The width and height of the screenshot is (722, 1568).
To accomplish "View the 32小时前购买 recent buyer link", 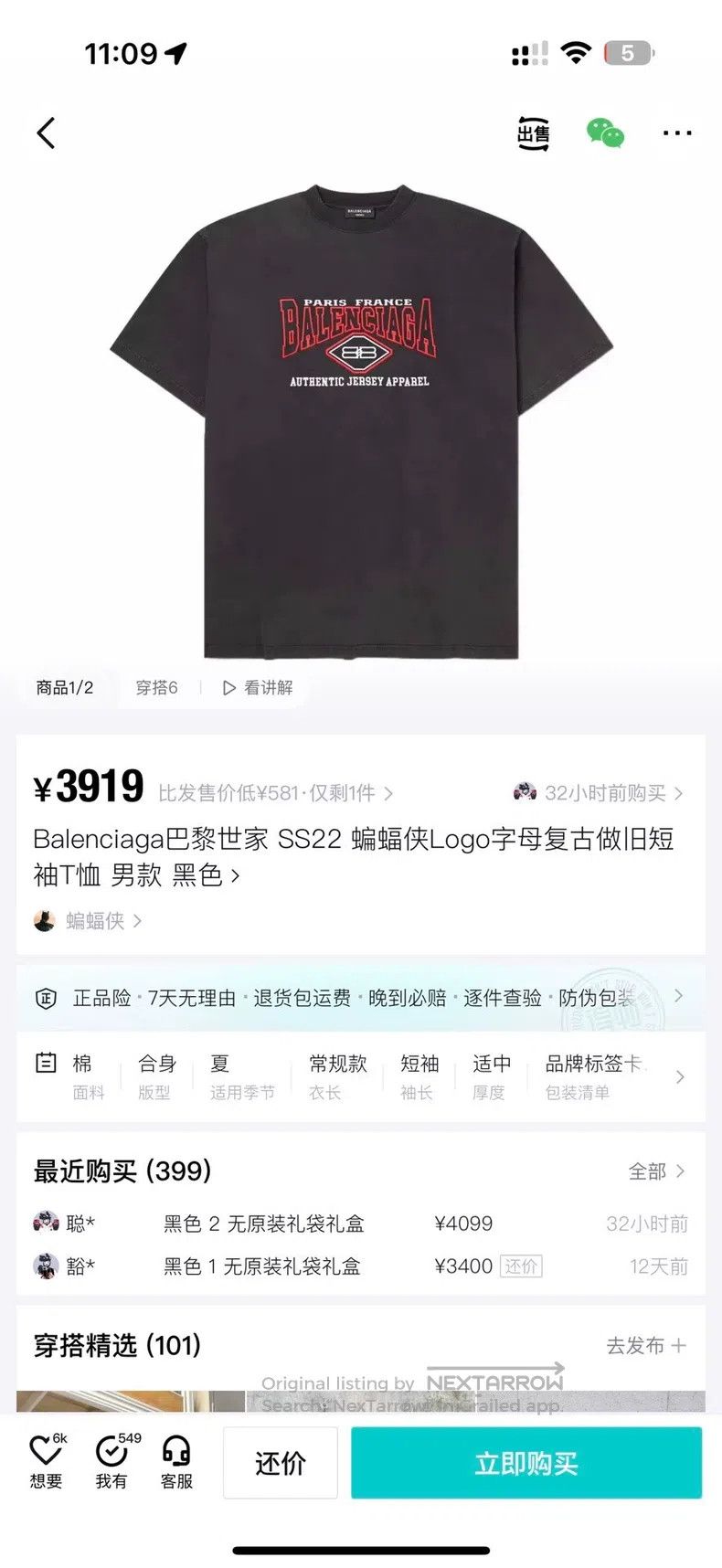I will pos(599,792).
